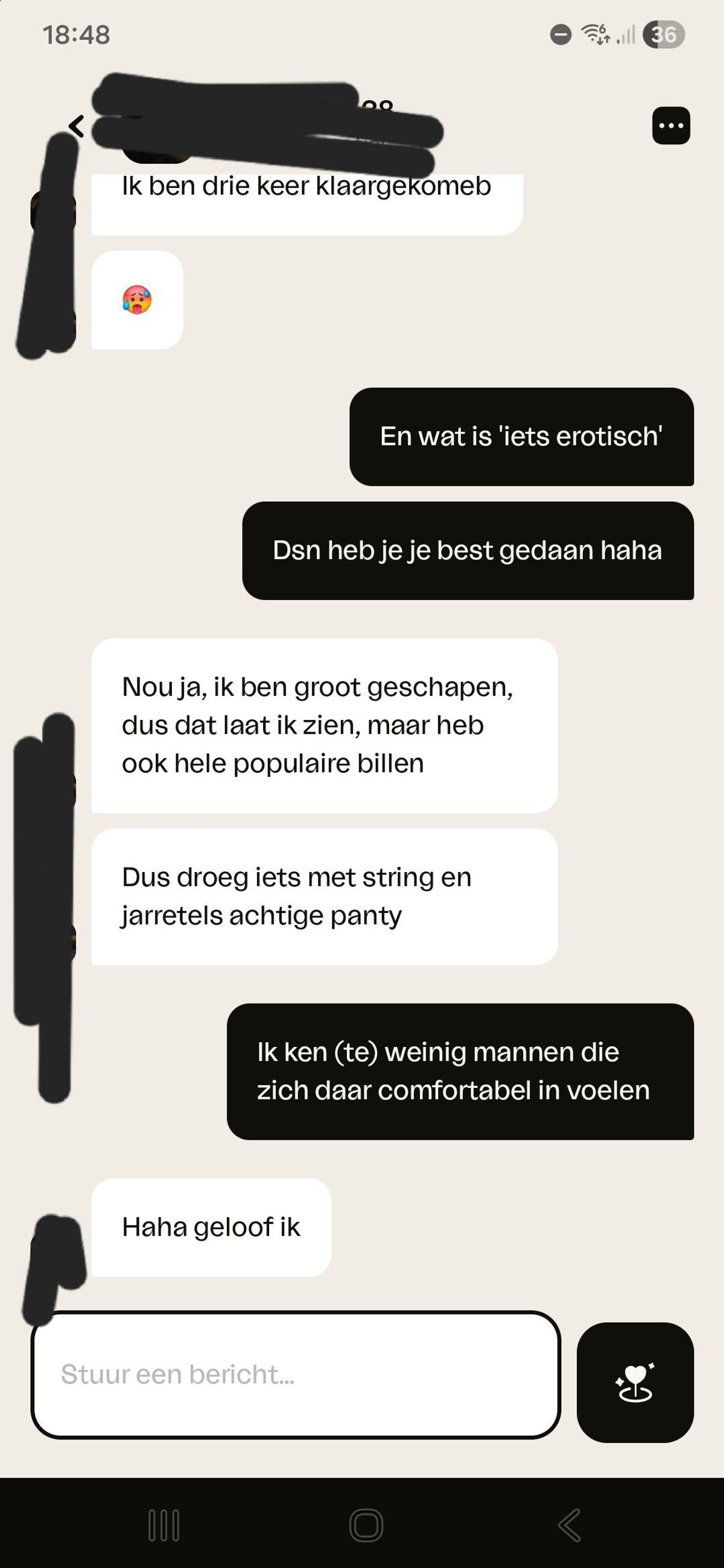Open the three-dot options menu
724x1568 pixels.
pos(670,126)
